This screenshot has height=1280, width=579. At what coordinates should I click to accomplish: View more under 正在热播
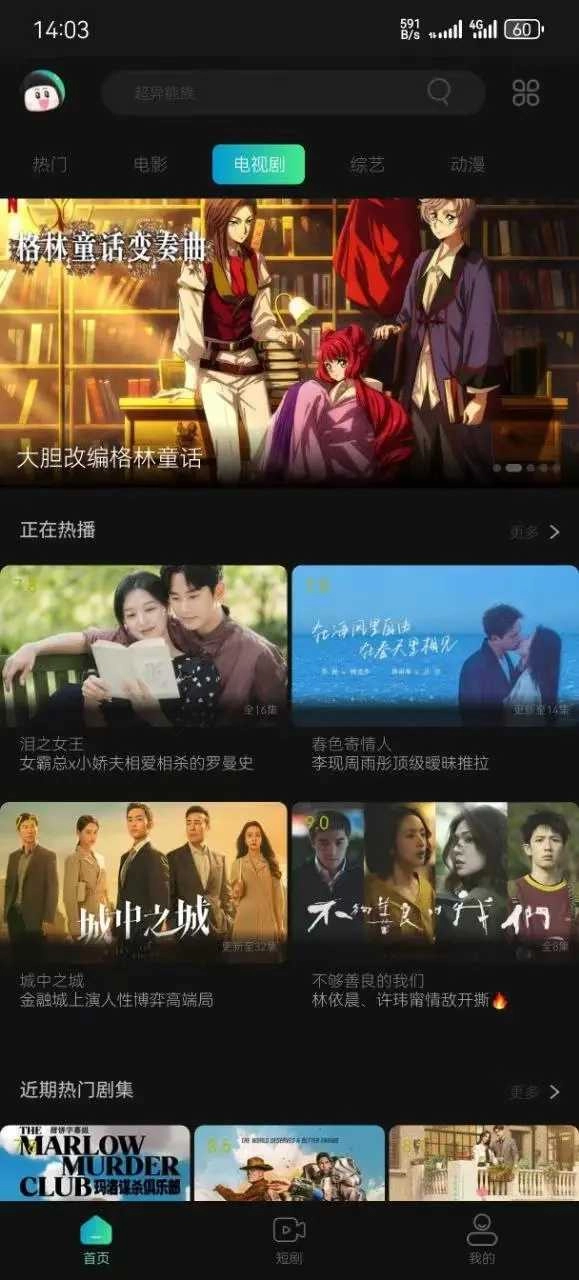[x=535, y=532]
